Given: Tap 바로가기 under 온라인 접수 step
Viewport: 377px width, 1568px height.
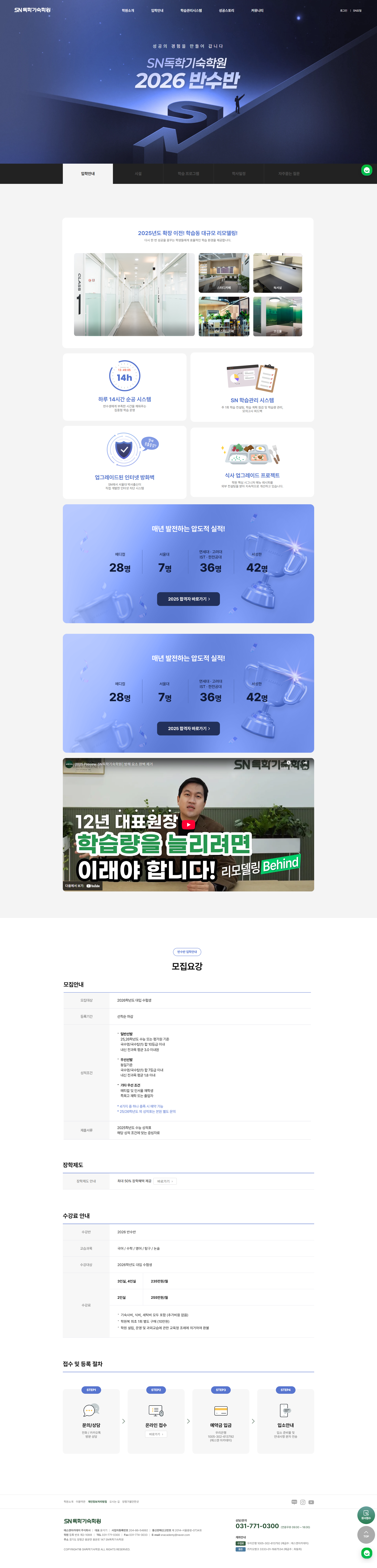Looking at the screenshot, I should click(x=156, y=1434).
